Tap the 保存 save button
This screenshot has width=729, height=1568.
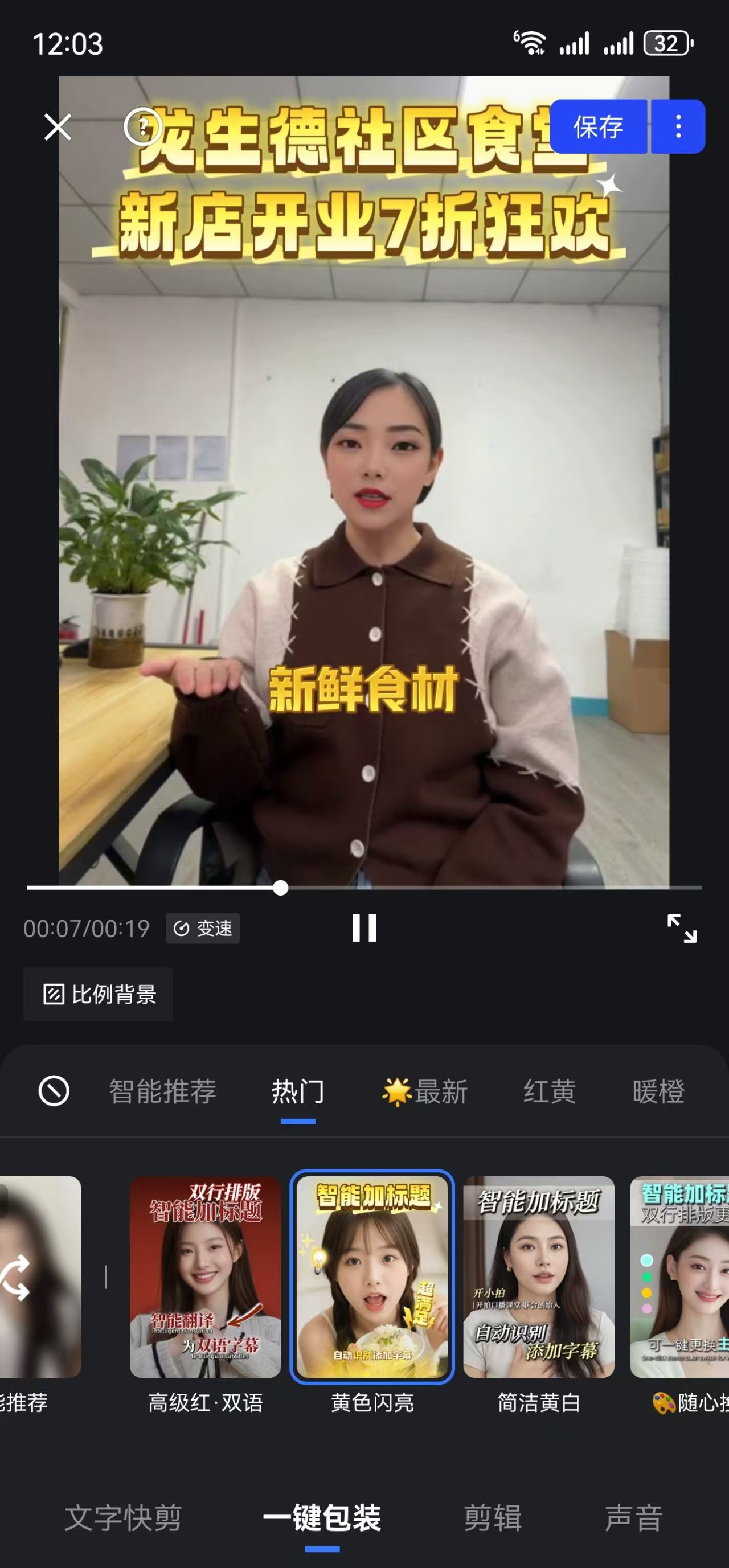coord(598,127)
